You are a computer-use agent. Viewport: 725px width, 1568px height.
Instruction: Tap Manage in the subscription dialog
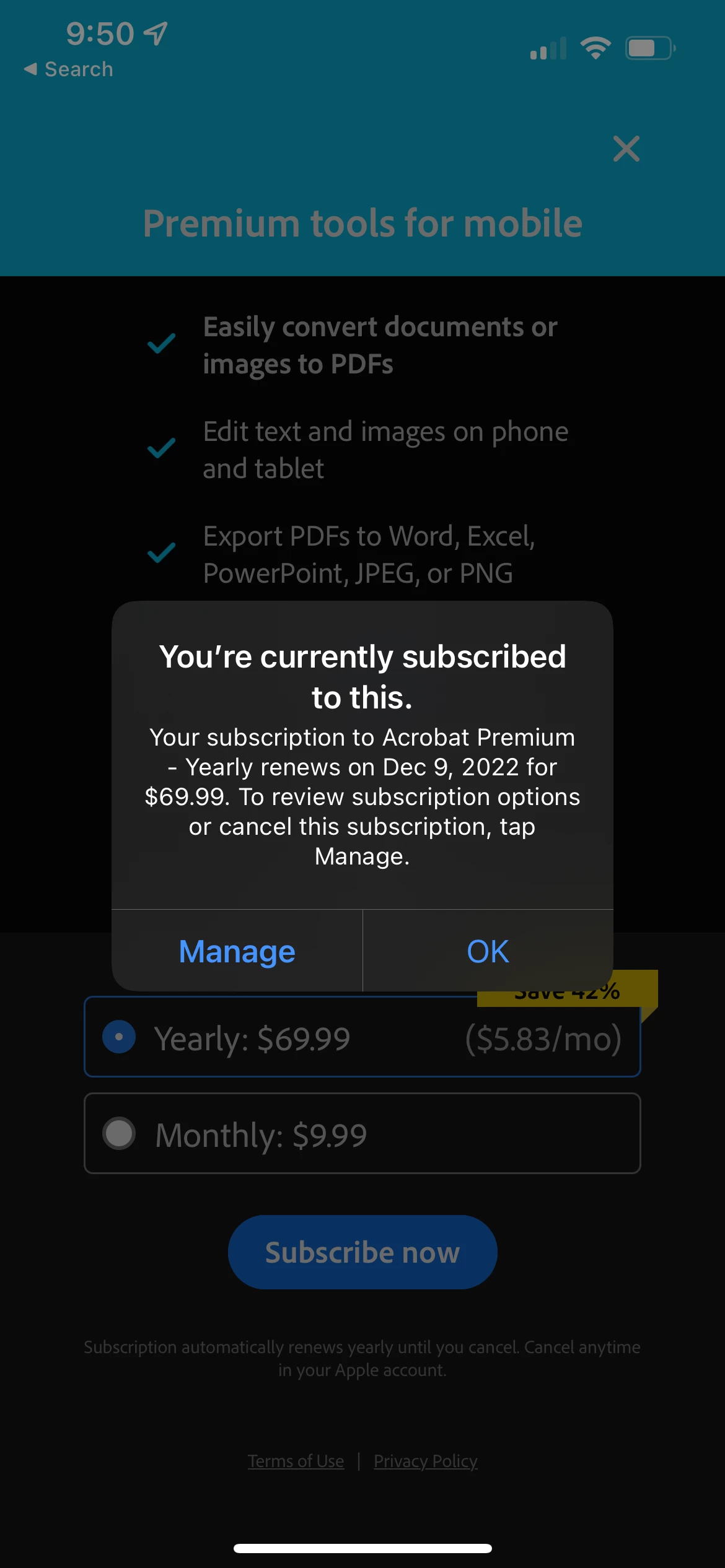(237, 951)
